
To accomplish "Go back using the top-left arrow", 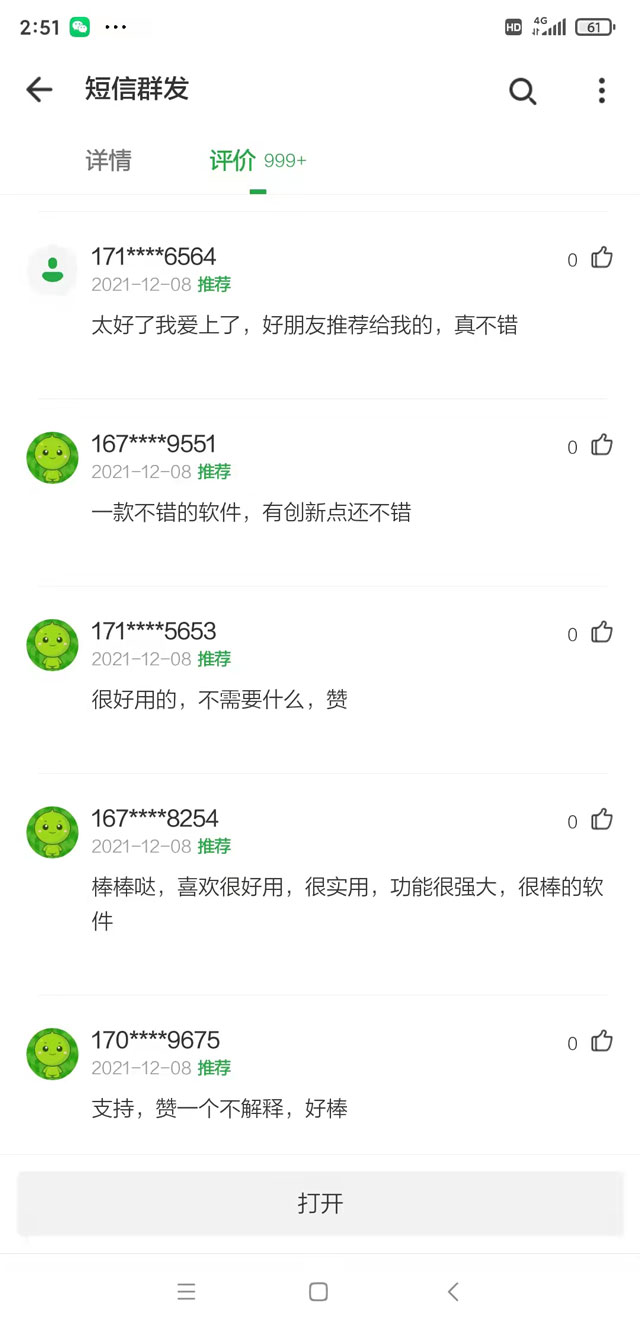I will click(x=39, y=90).
